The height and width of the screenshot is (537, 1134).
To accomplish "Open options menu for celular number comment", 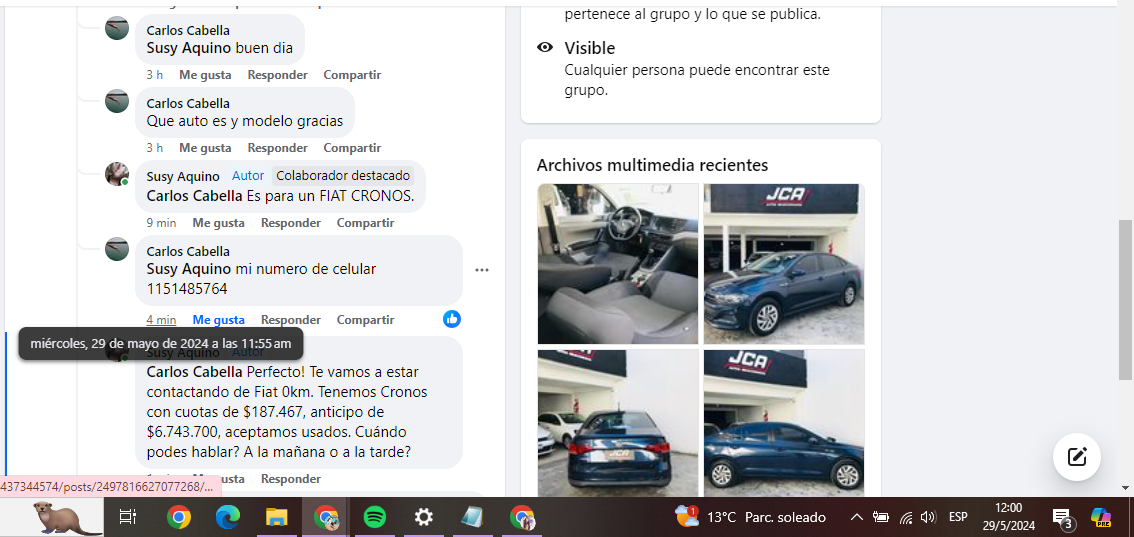I will click(x=482, y=270).
